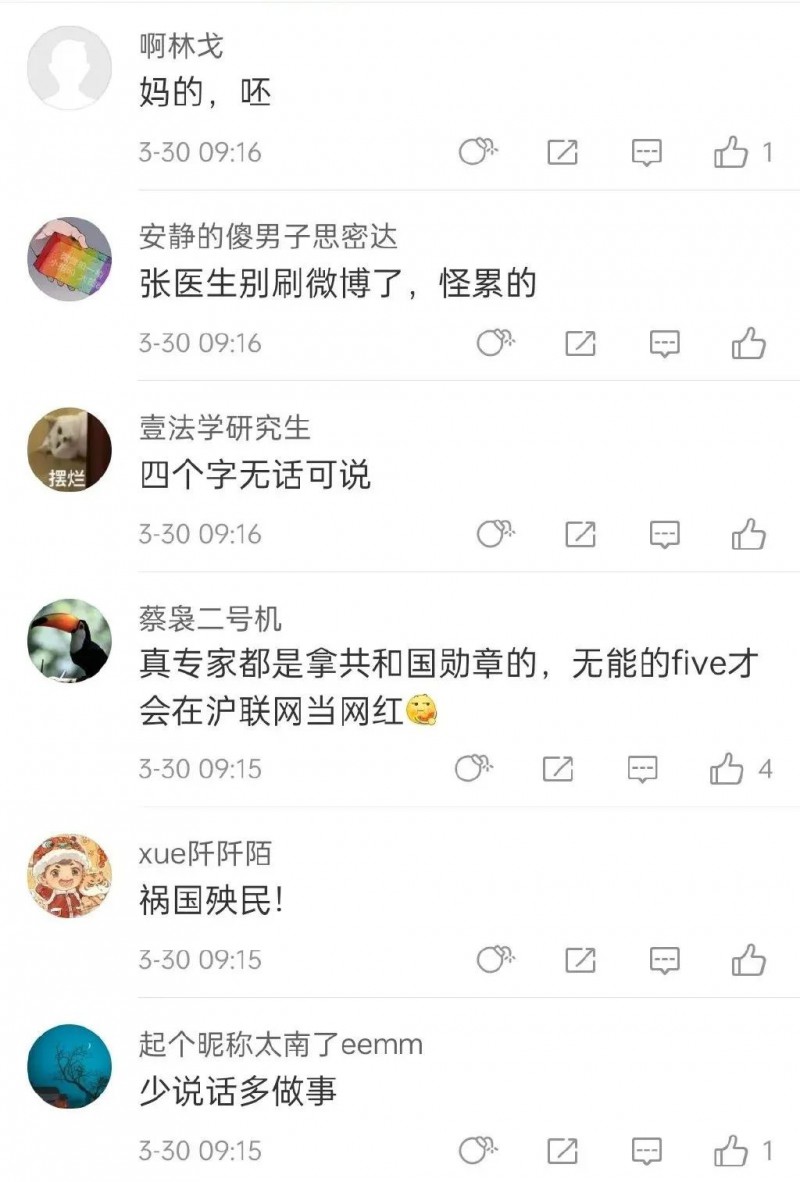Open username xue阡阡陌

click(205, 854)
